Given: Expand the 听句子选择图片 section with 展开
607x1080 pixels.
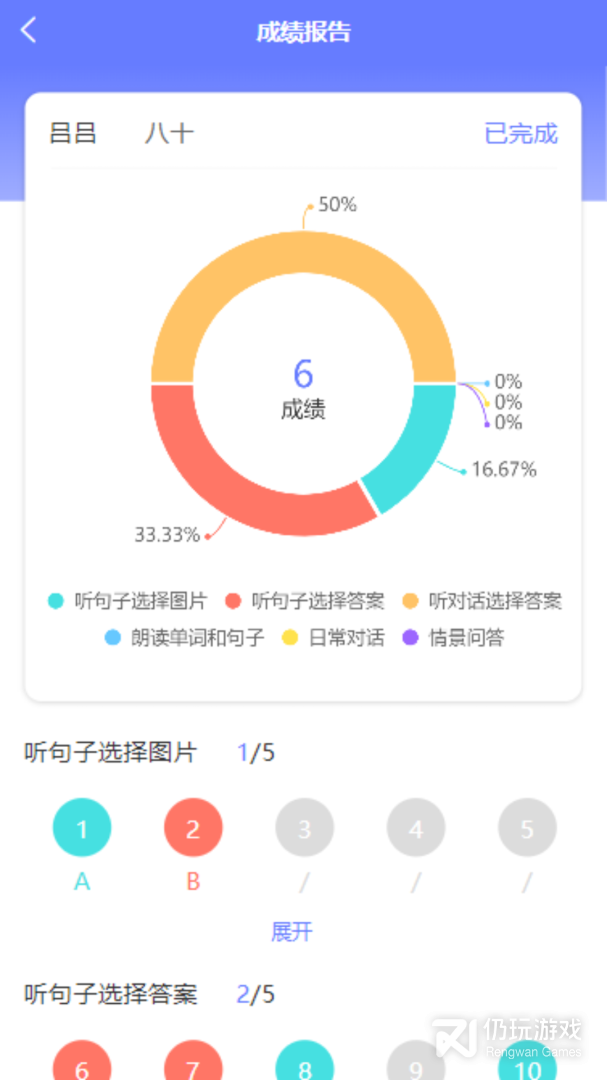Looking at the screenshot, I should coord(292,932).
